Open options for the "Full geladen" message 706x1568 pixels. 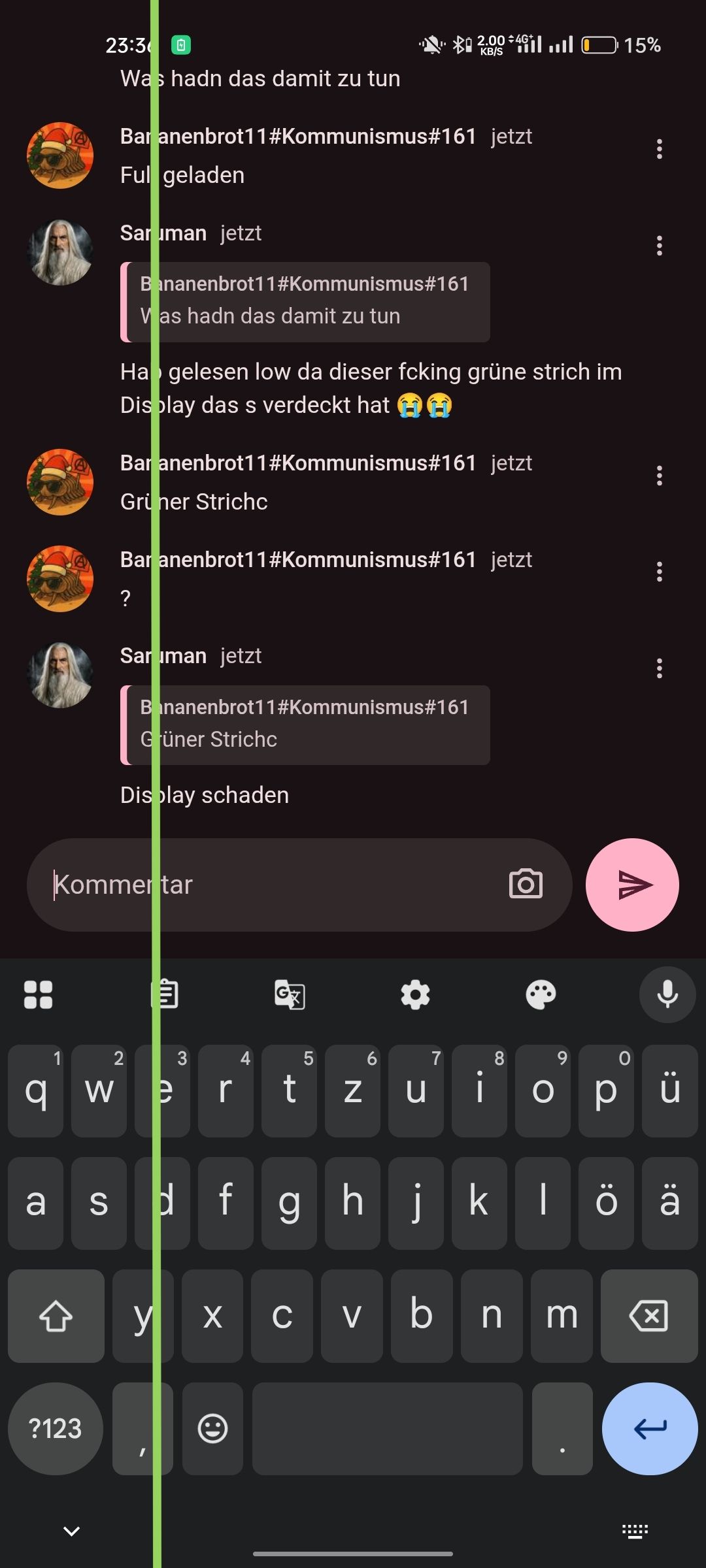(x=659, y=150)
